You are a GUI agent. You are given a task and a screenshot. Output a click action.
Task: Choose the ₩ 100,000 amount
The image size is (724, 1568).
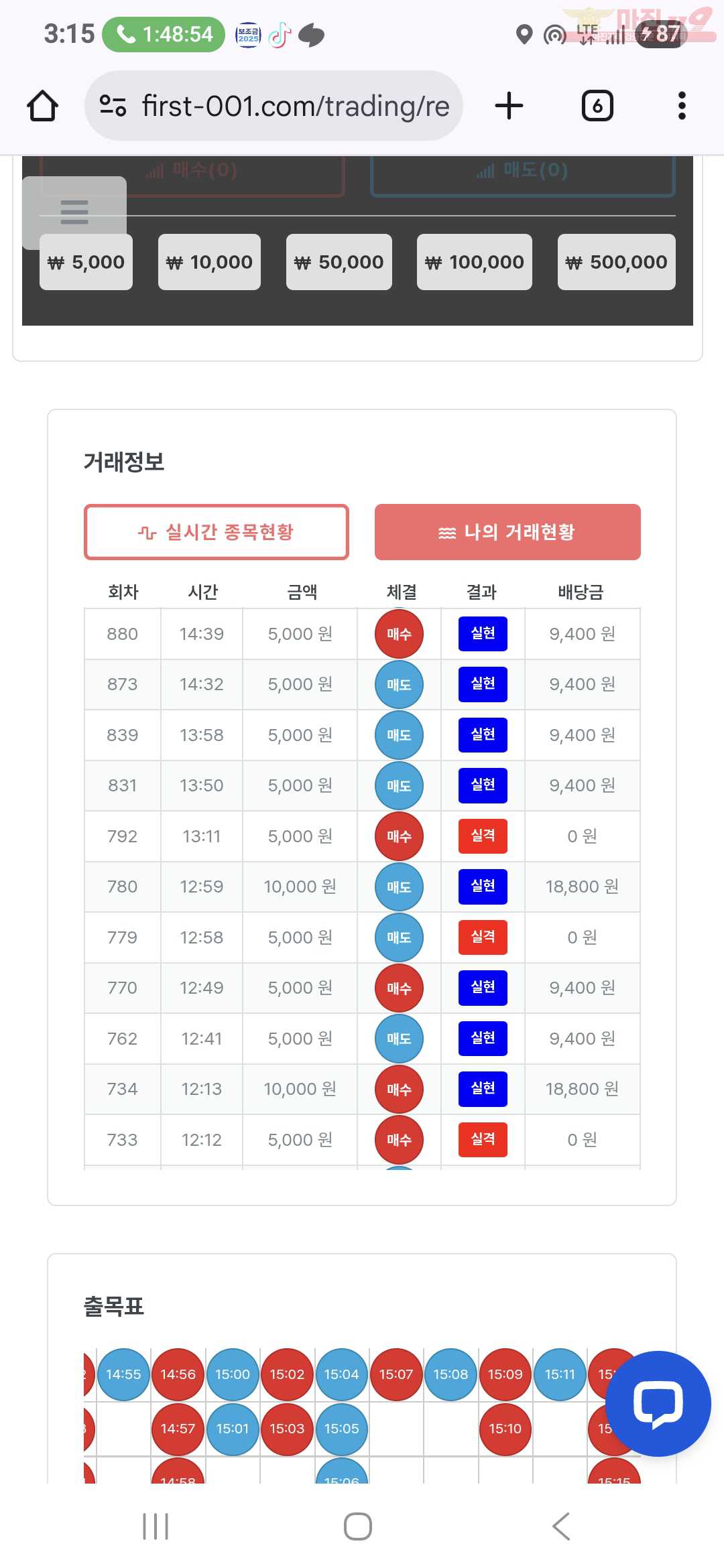[474, 262]
